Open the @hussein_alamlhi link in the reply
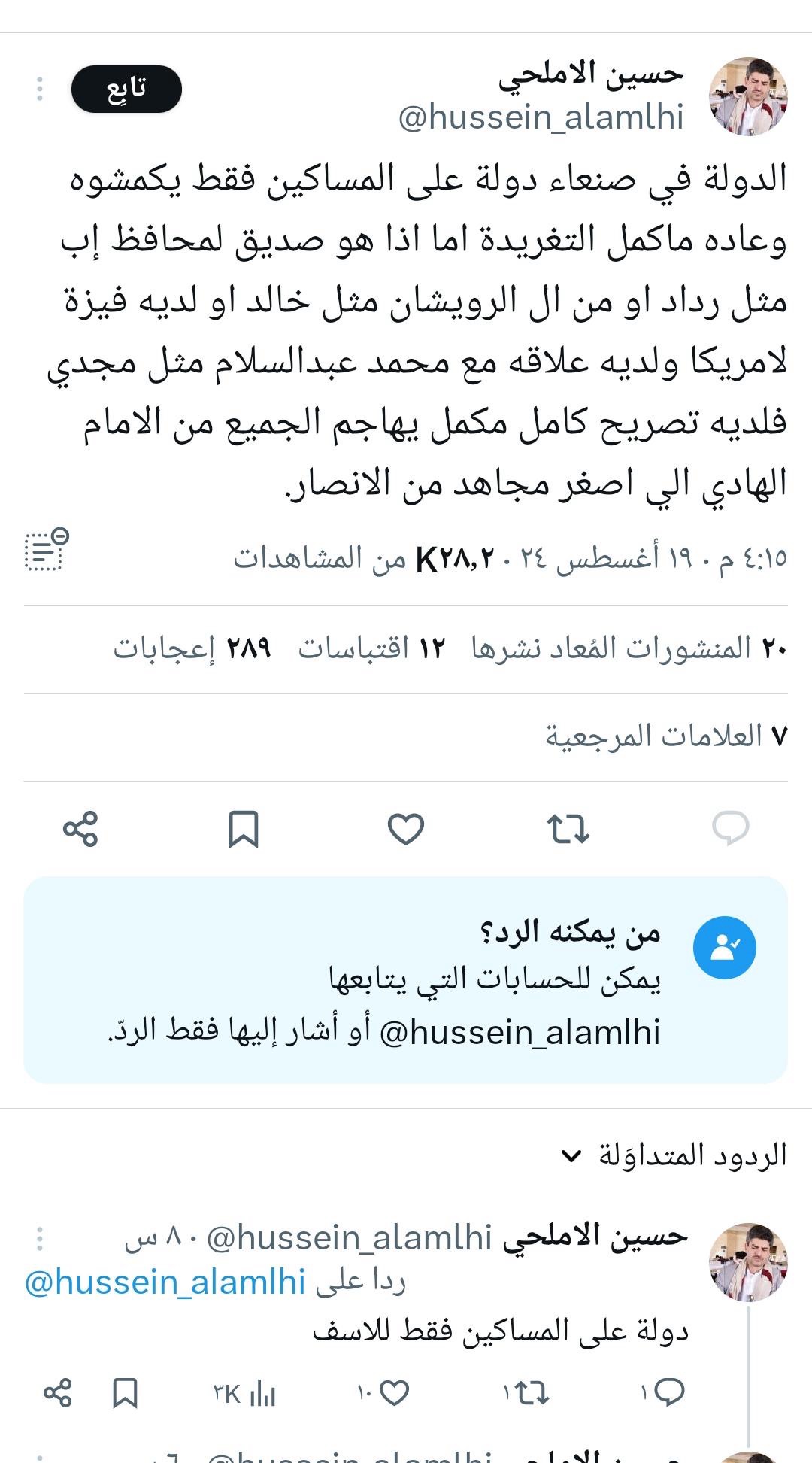Viewport: 812px width, 1463px height. point(165,1282)
